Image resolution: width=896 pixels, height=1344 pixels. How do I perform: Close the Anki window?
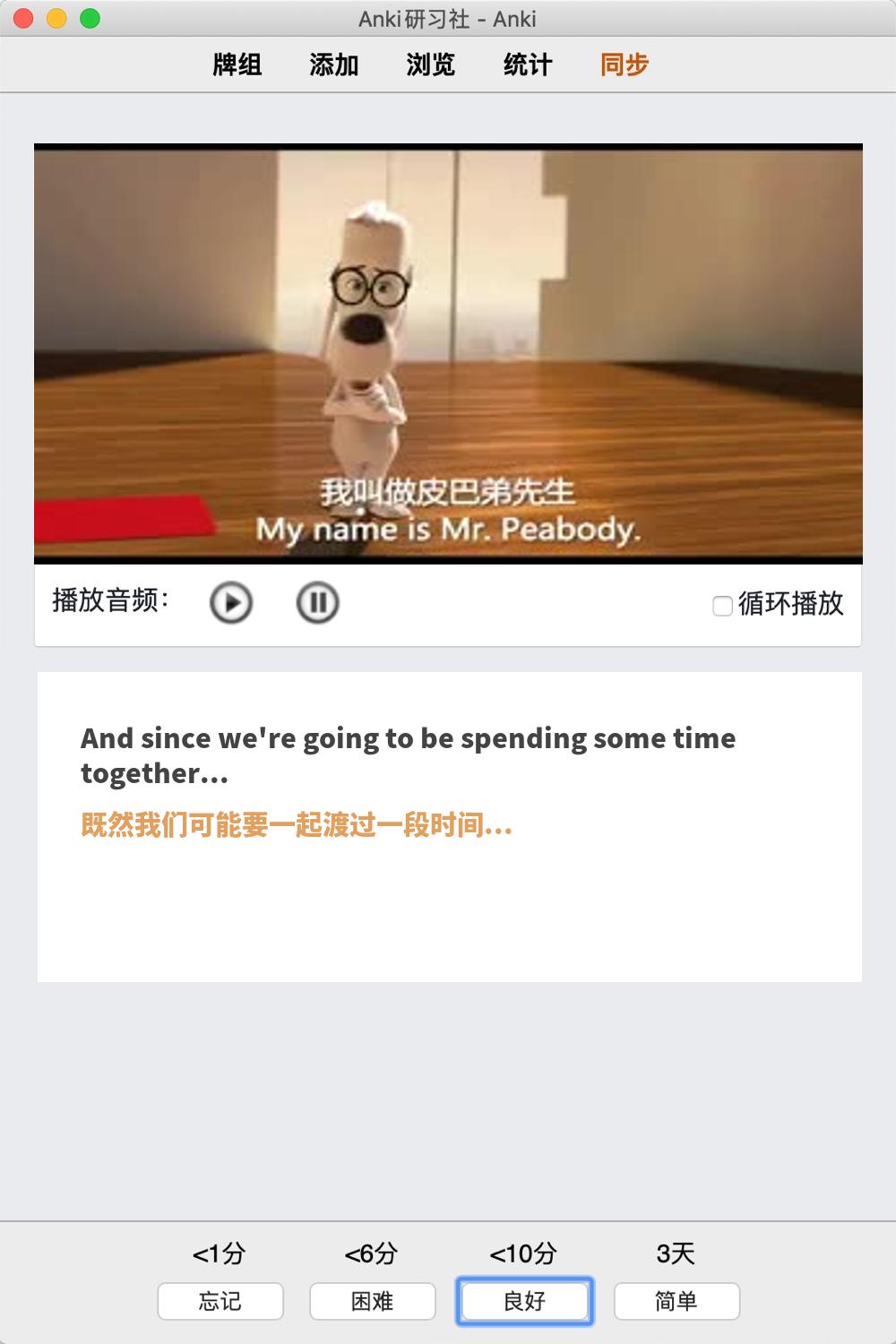pos(24,18)
